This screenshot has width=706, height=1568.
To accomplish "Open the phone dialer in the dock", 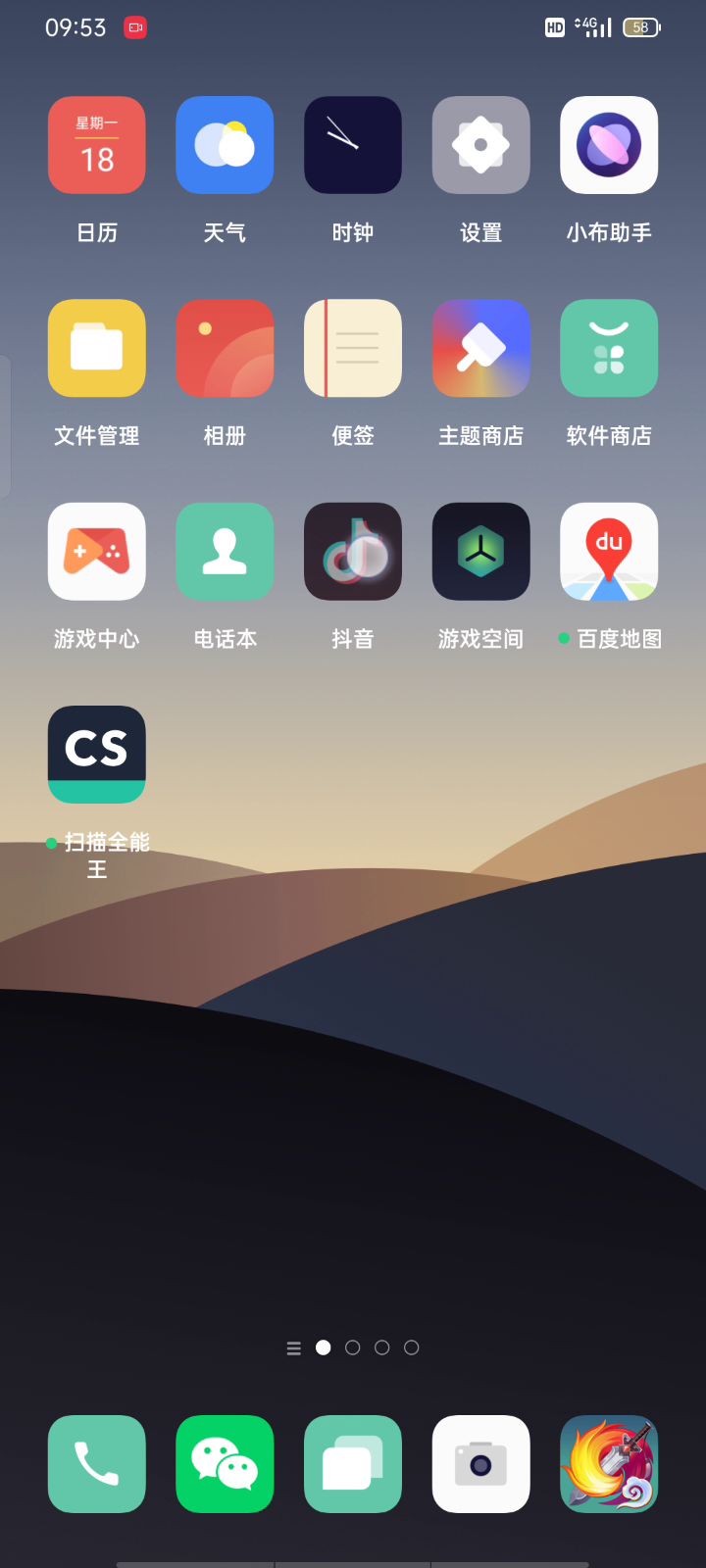I will 97,1464.
